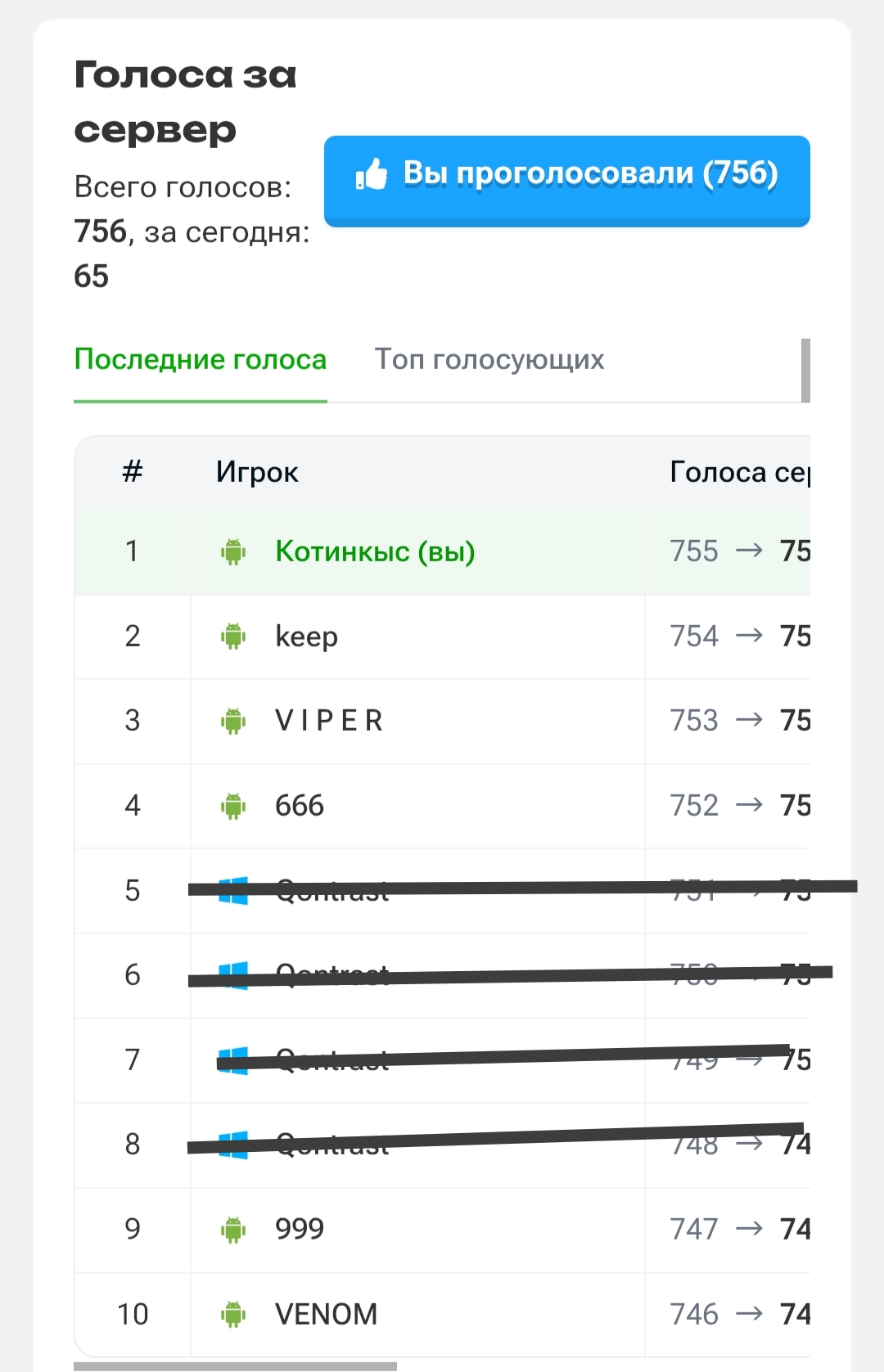Switch to the Топ голосующих tab
Image resolution: width=884 pixels, height=1372 pixels.
click(489, 360)
